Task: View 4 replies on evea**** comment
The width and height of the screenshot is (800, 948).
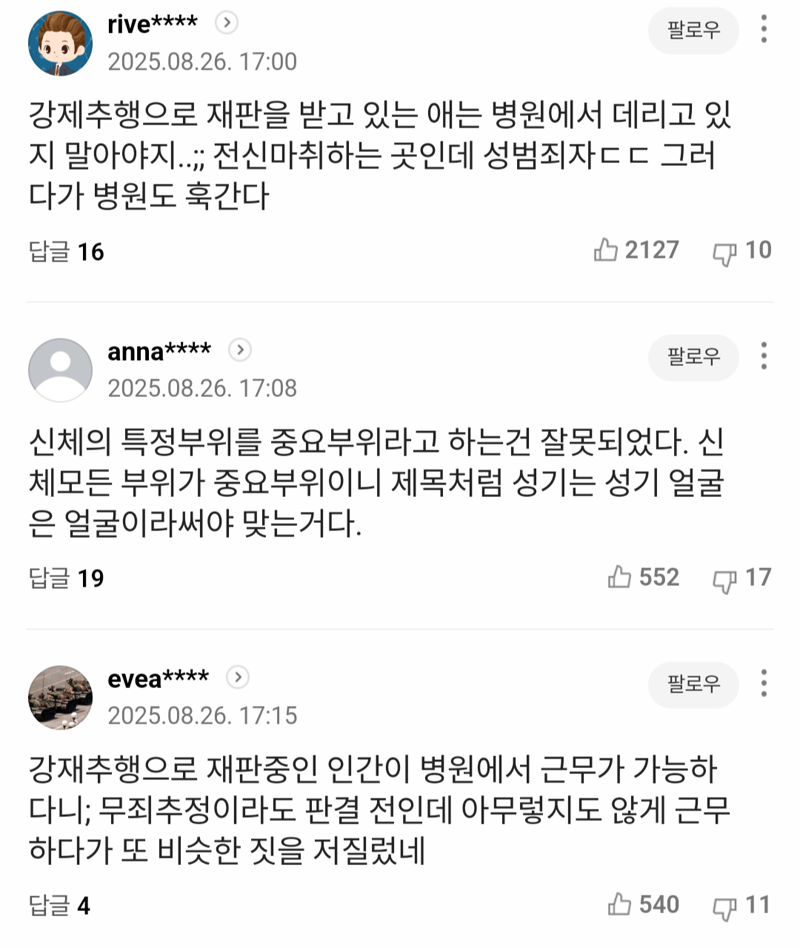Action: [x=60, y=906]
